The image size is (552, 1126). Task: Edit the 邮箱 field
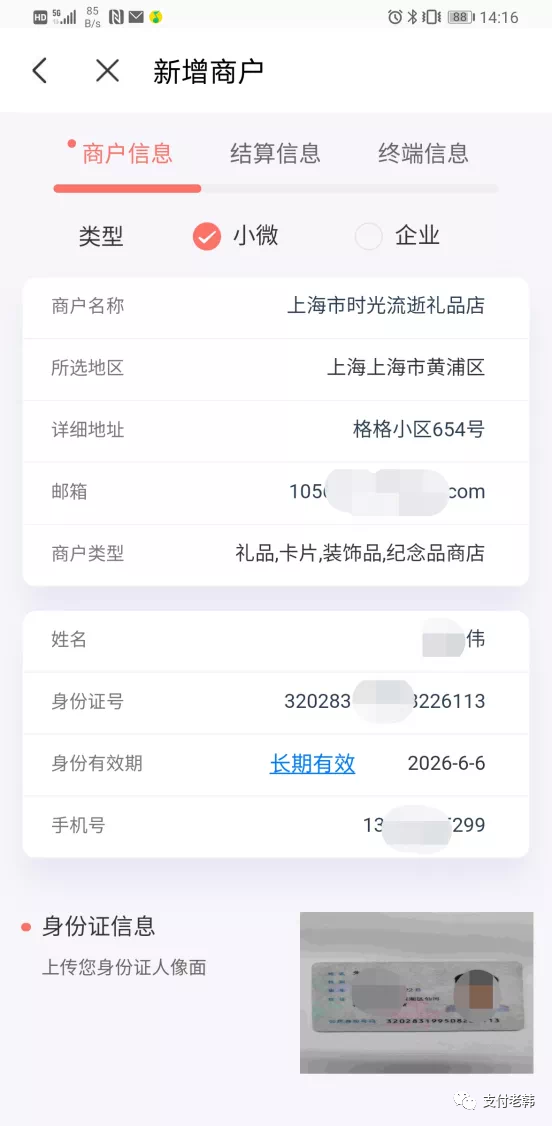276,492
